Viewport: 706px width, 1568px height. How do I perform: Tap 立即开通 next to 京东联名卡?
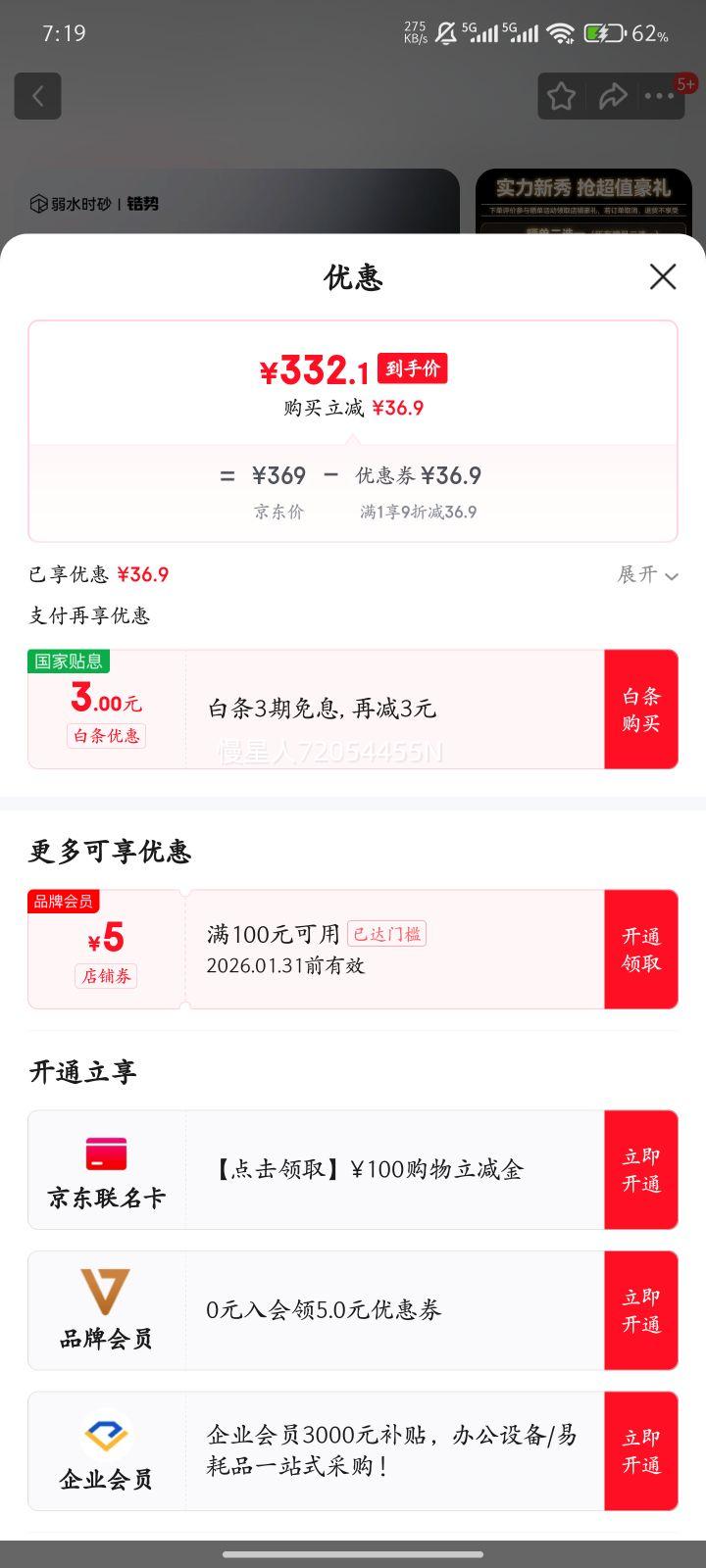pyautogui.click(x=641, y=1169)
